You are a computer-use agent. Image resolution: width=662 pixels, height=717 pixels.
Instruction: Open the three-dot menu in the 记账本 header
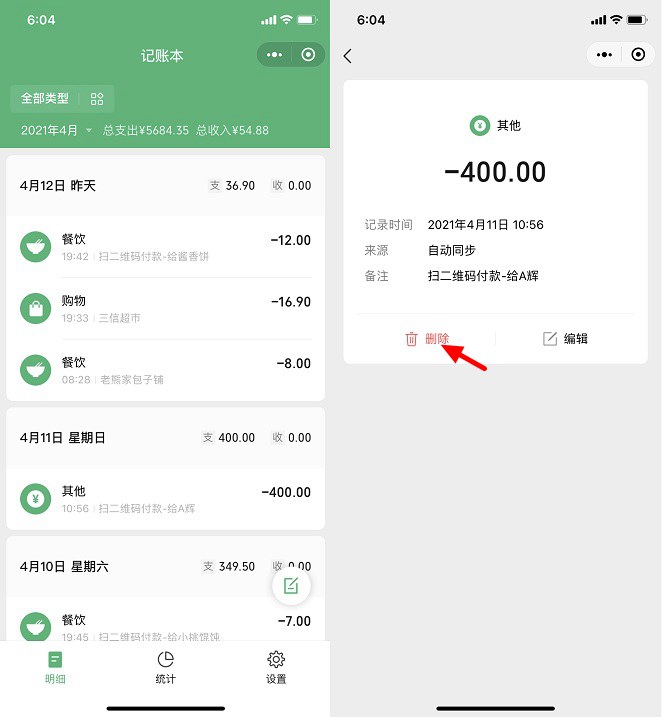(275, 55)
